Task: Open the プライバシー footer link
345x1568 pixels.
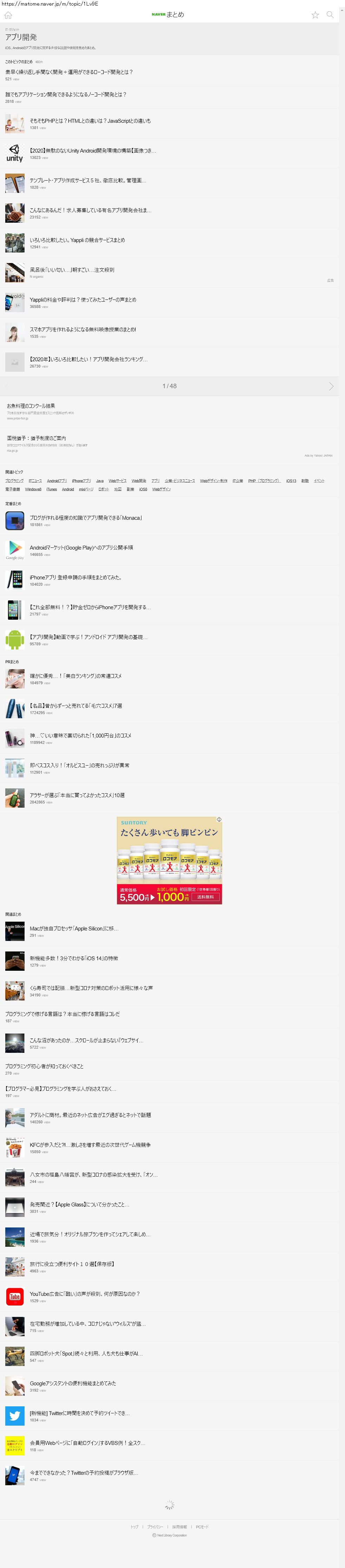Action: pyautogui.click(x=155, y=1527)
